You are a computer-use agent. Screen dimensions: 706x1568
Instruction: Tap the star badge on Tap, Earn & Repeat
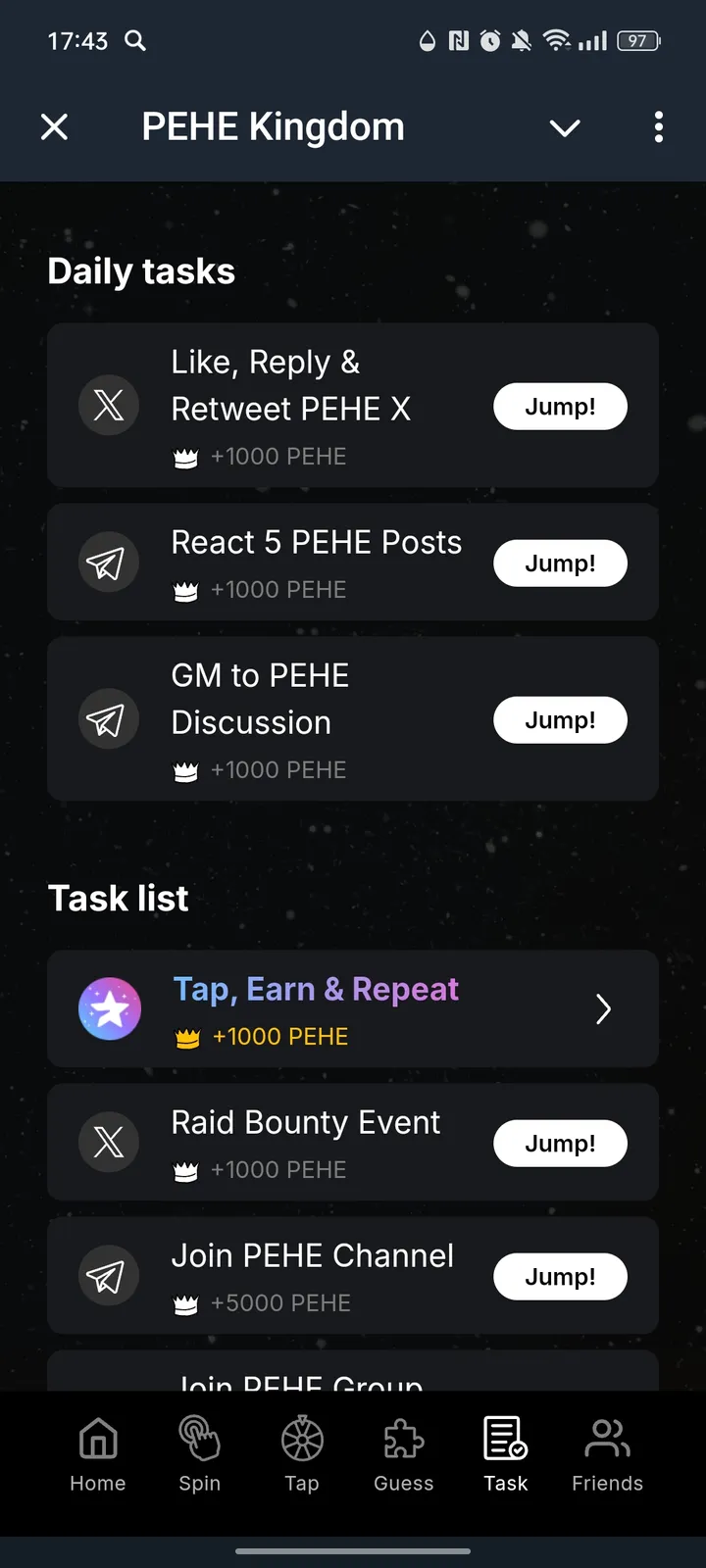[109, 1008]
